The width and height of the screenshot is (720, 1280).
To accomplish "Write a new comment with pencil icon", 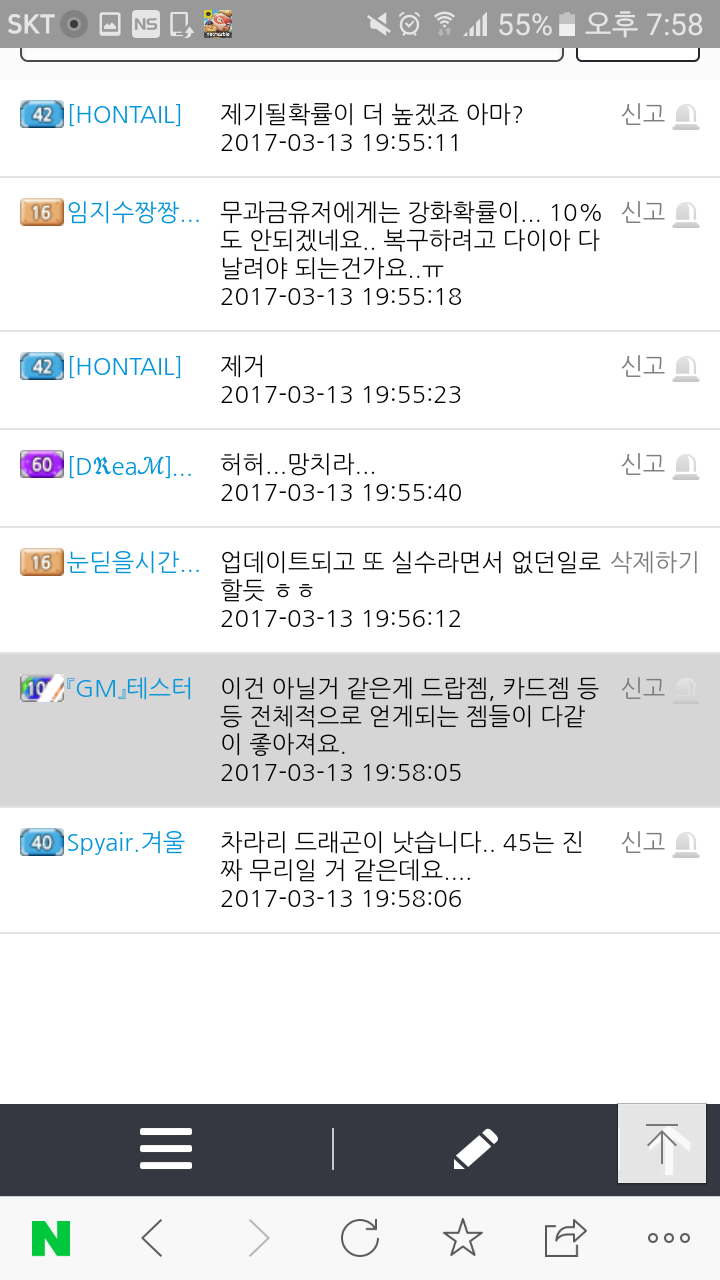I will [475, 1149].
